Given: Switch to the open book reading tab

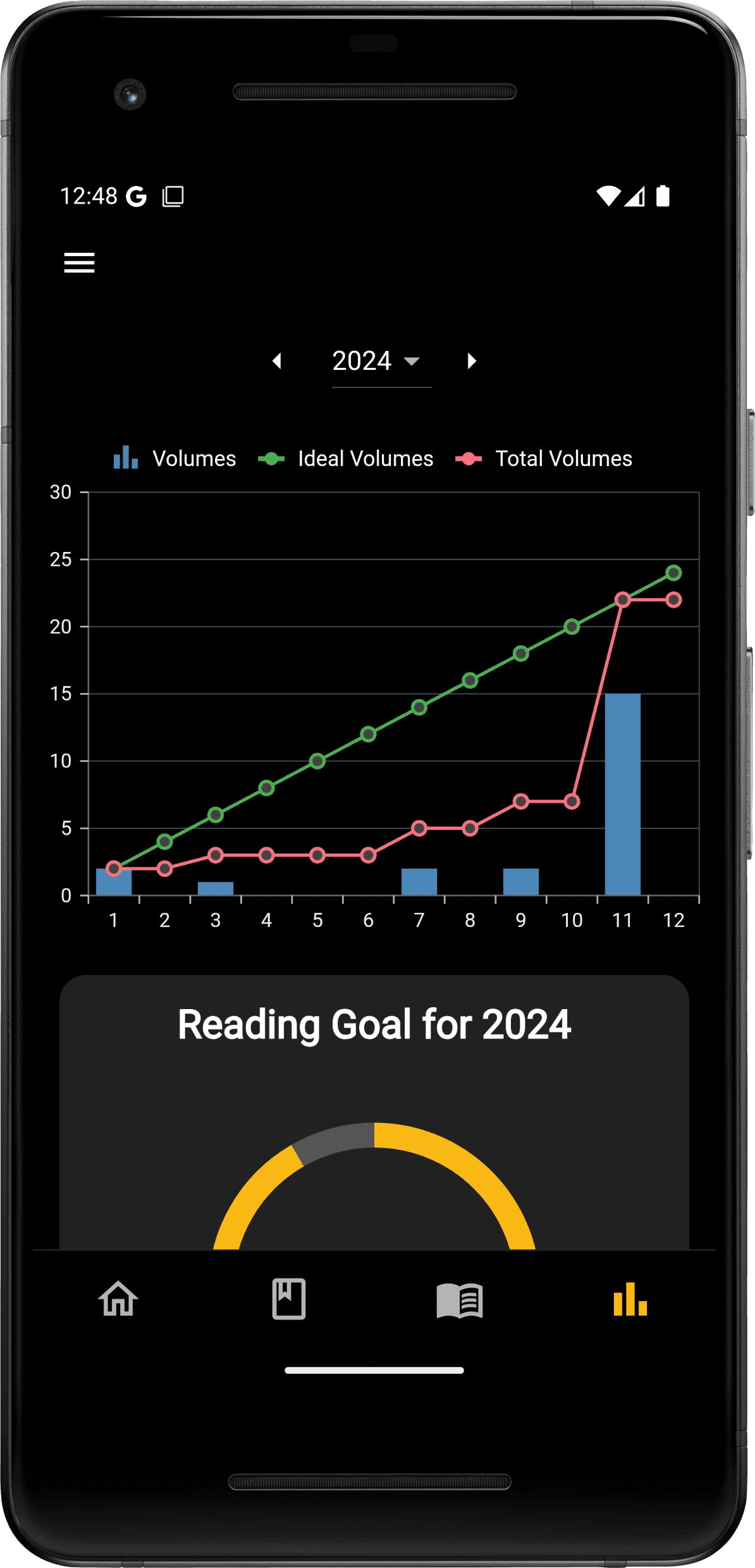Looking at the screenshot, I should [460, 1300].
